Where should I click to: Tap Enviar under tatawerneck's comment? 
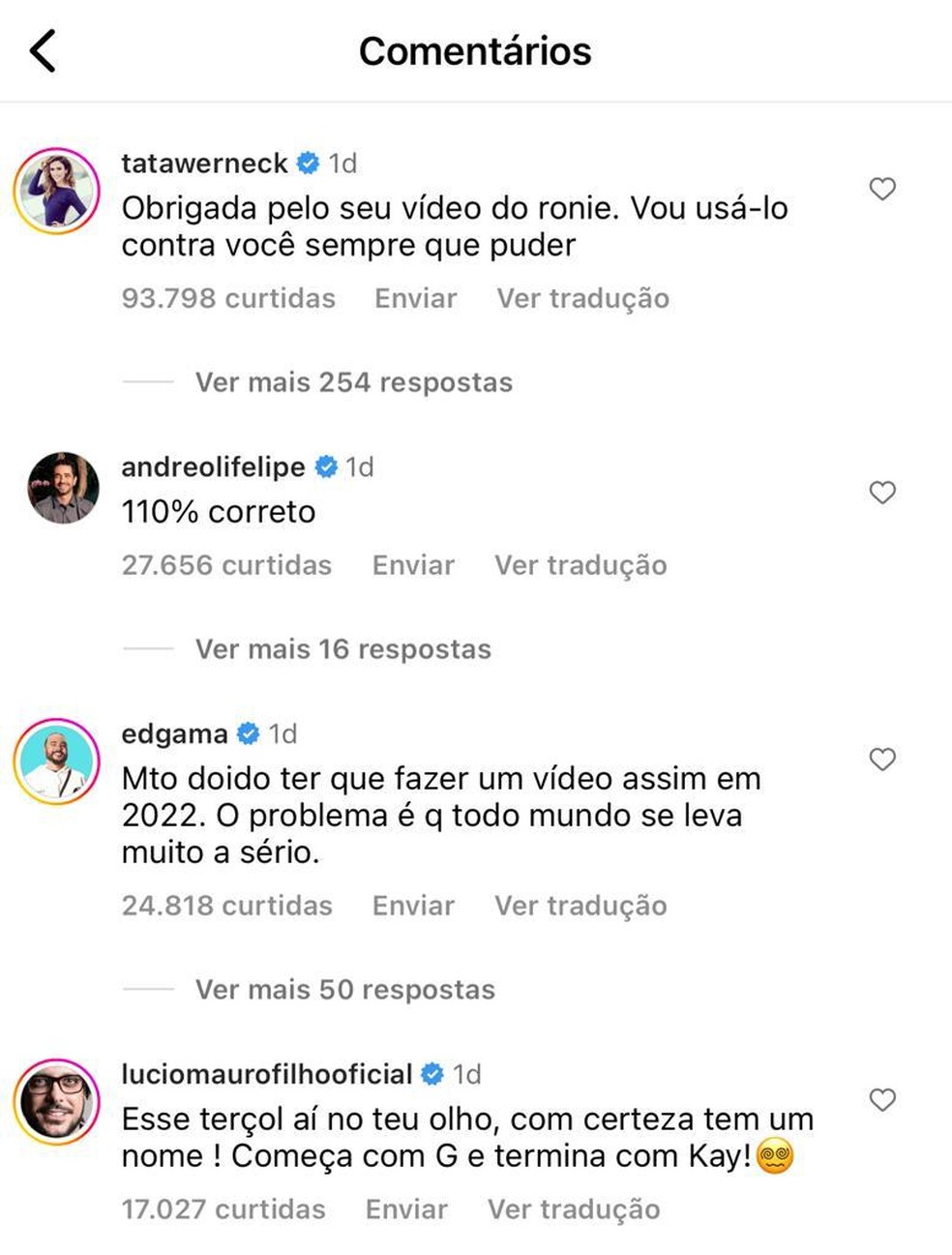[414, 298]
